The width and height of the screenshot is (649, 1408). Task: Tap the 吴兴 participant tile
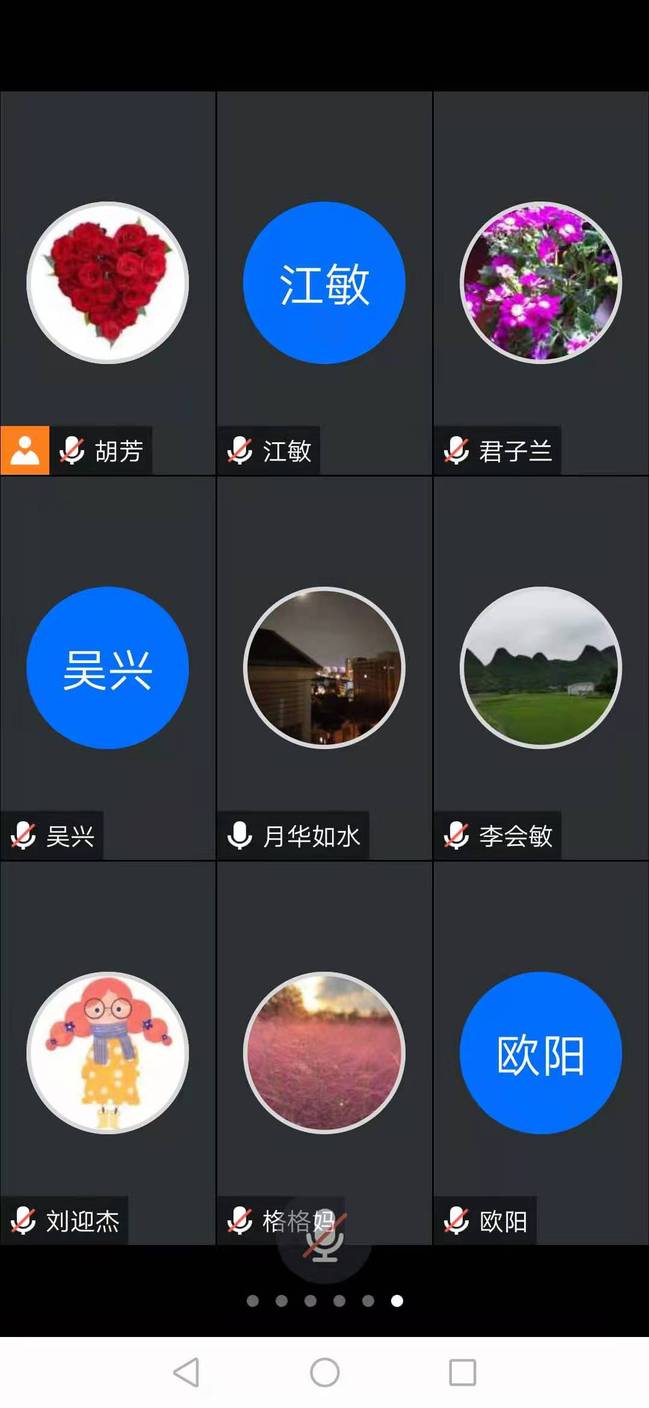point(107,667)
